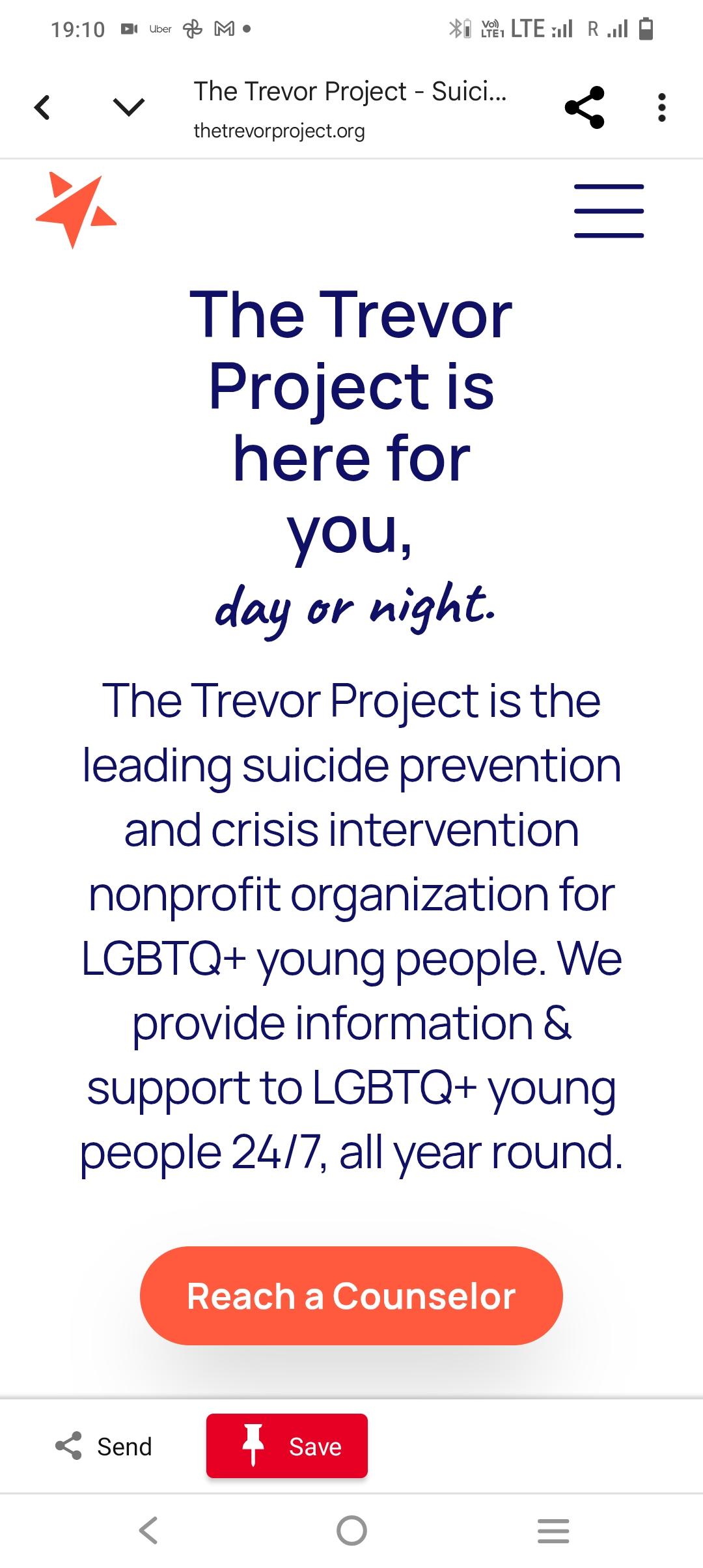The image size is (703, 1568).
Task: Open the site hamburger menu
Action: (x=609, y=211)
